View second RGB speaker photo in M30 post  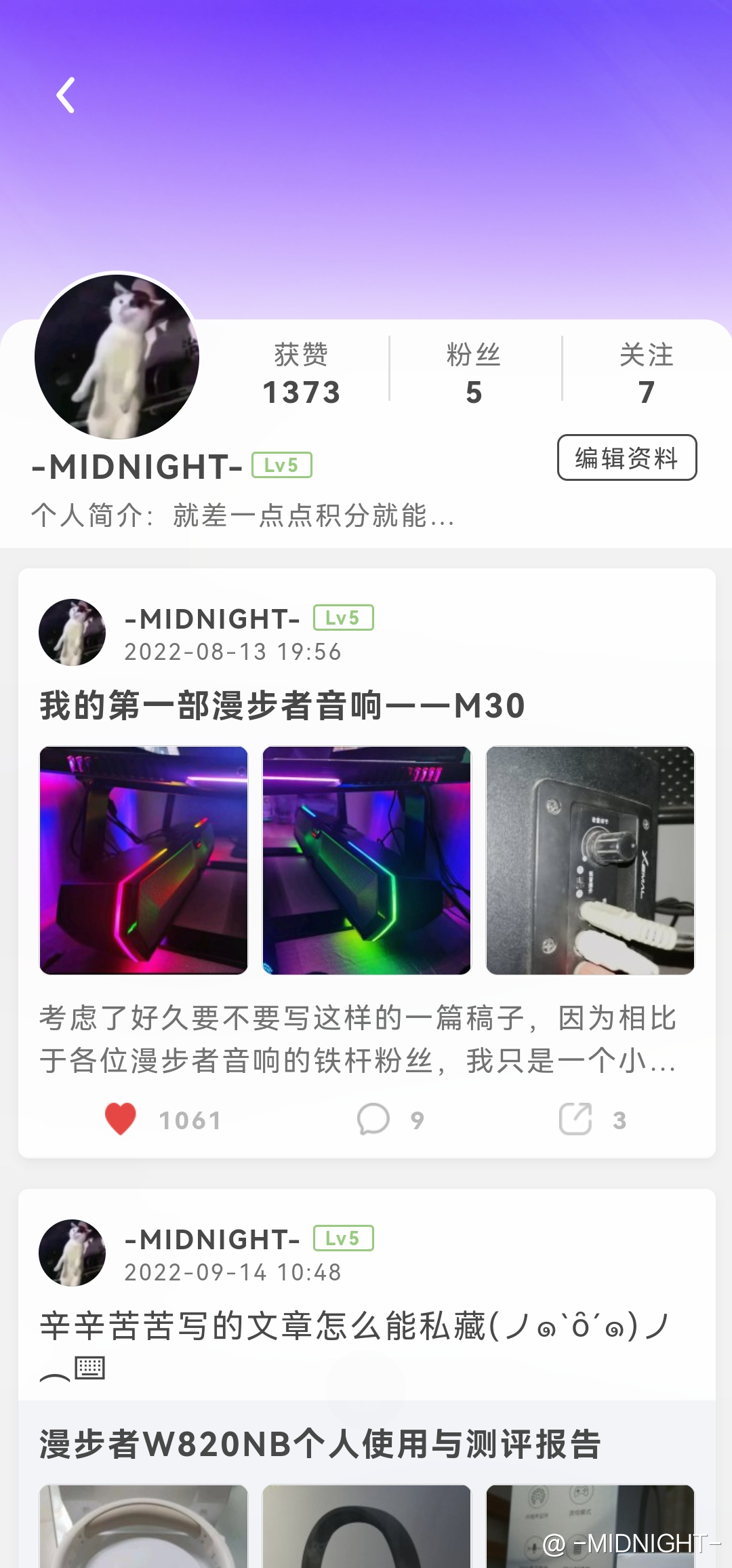(367, 860)
